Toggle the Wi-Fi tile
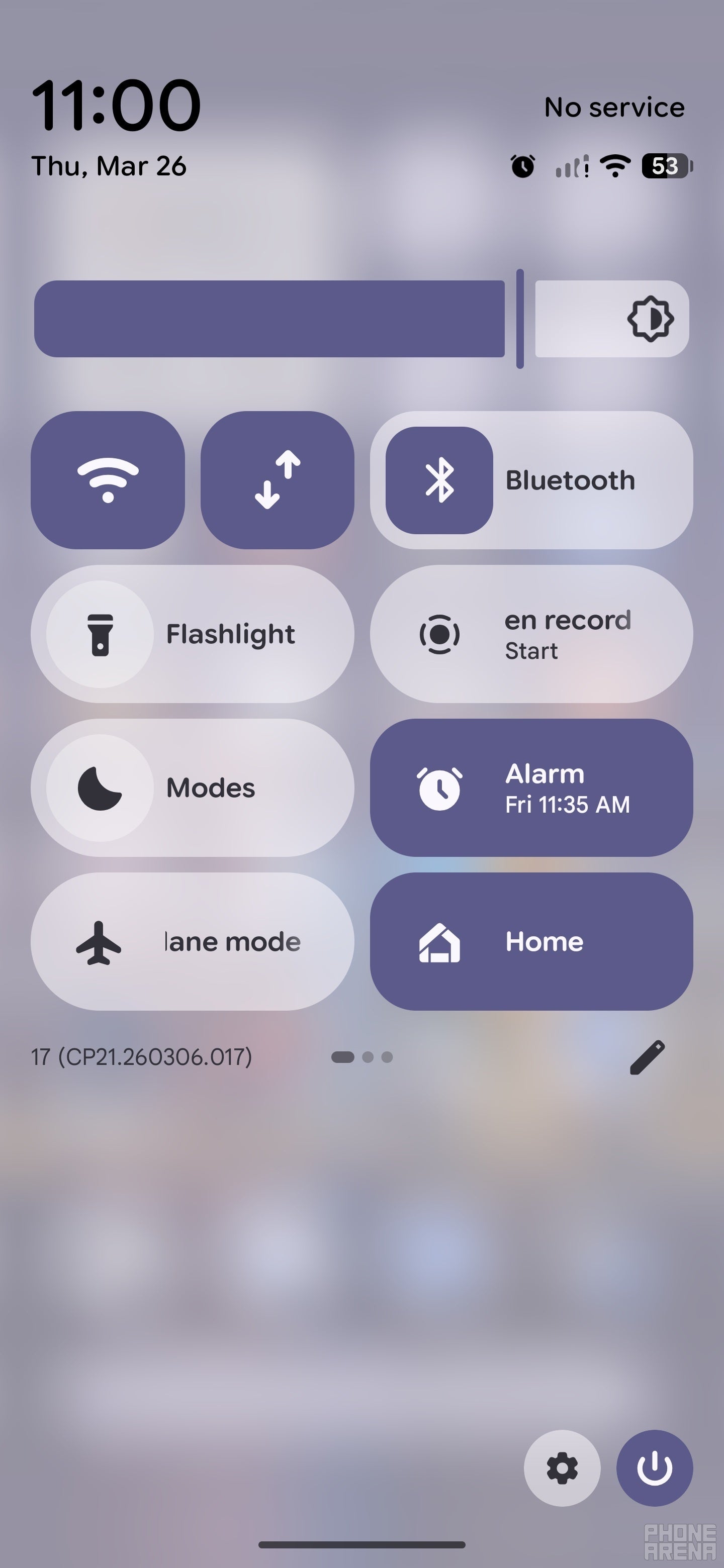724x1568 pixels. [109, 481]
